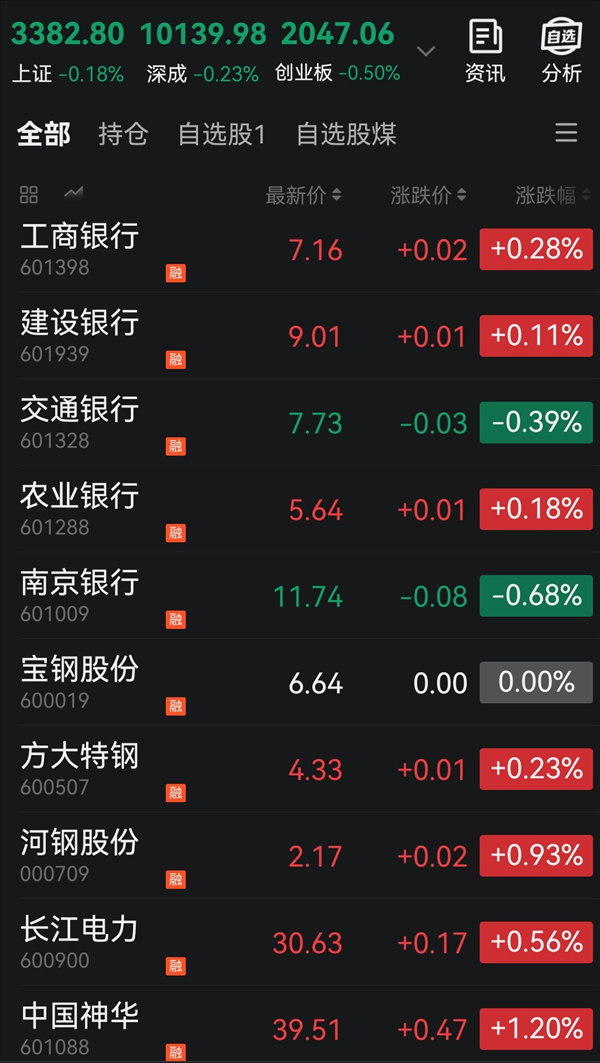Sort the list by 涨跌价
600x1063 pixels.
click(428, 196)
